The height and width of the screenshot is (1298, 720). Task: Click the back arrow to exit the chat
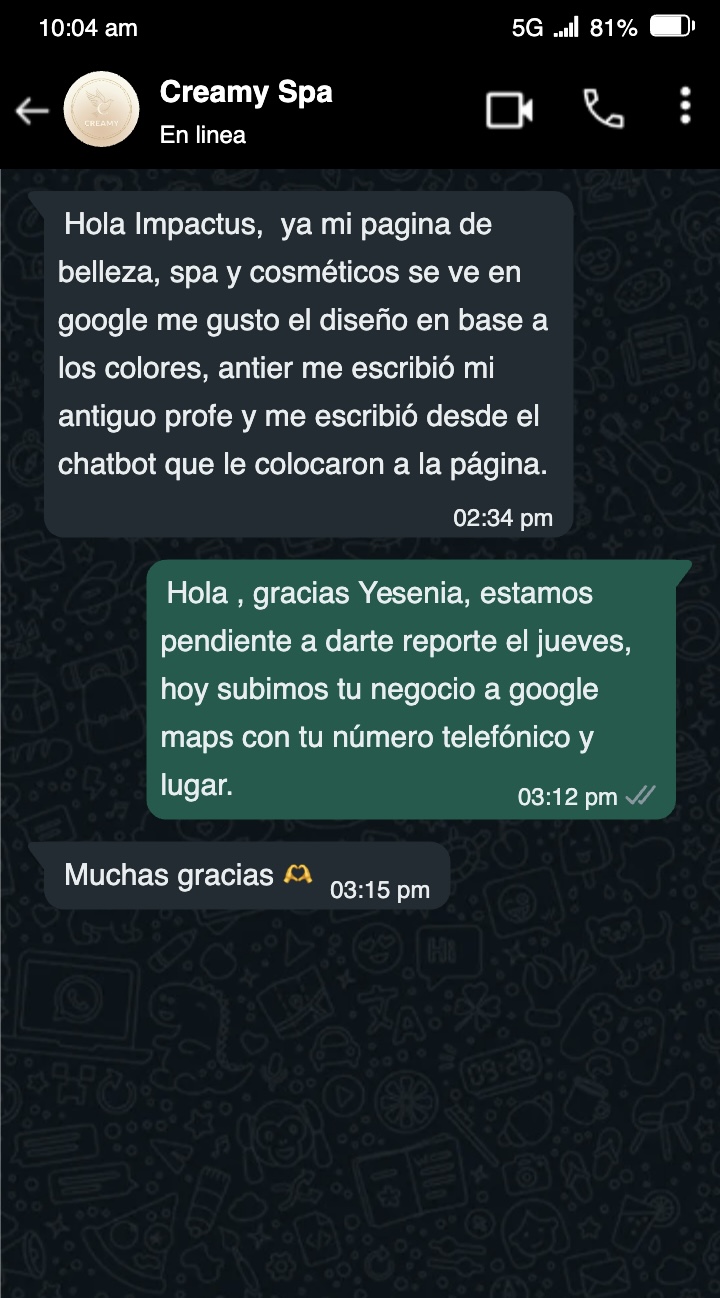click(x=32, y=112)
